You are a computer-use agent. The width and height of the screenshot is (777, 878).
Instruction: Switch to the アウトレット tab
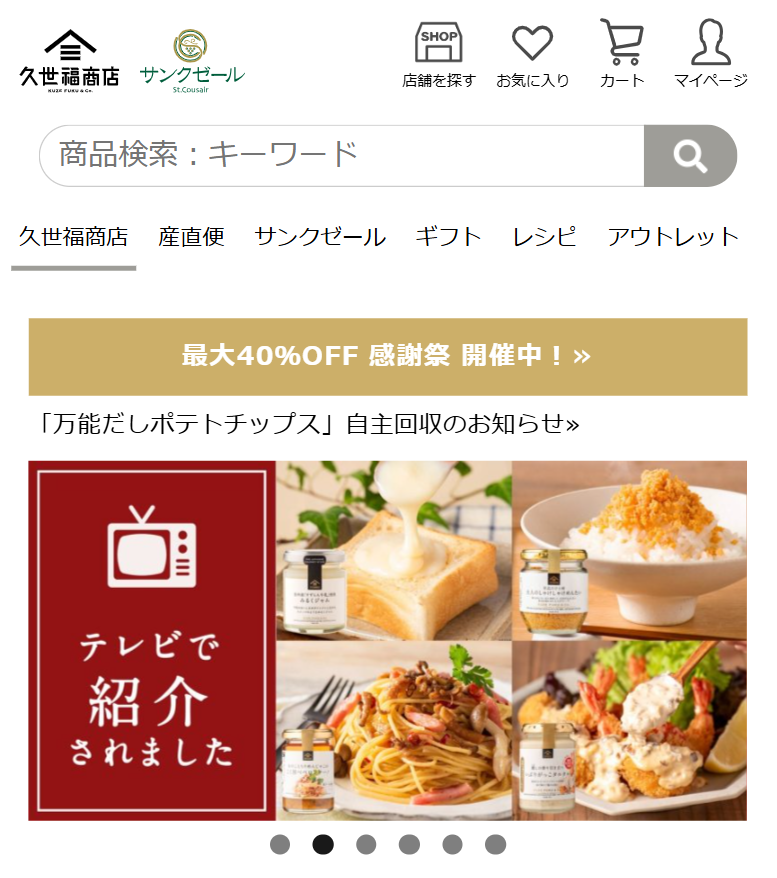[672, 237]
